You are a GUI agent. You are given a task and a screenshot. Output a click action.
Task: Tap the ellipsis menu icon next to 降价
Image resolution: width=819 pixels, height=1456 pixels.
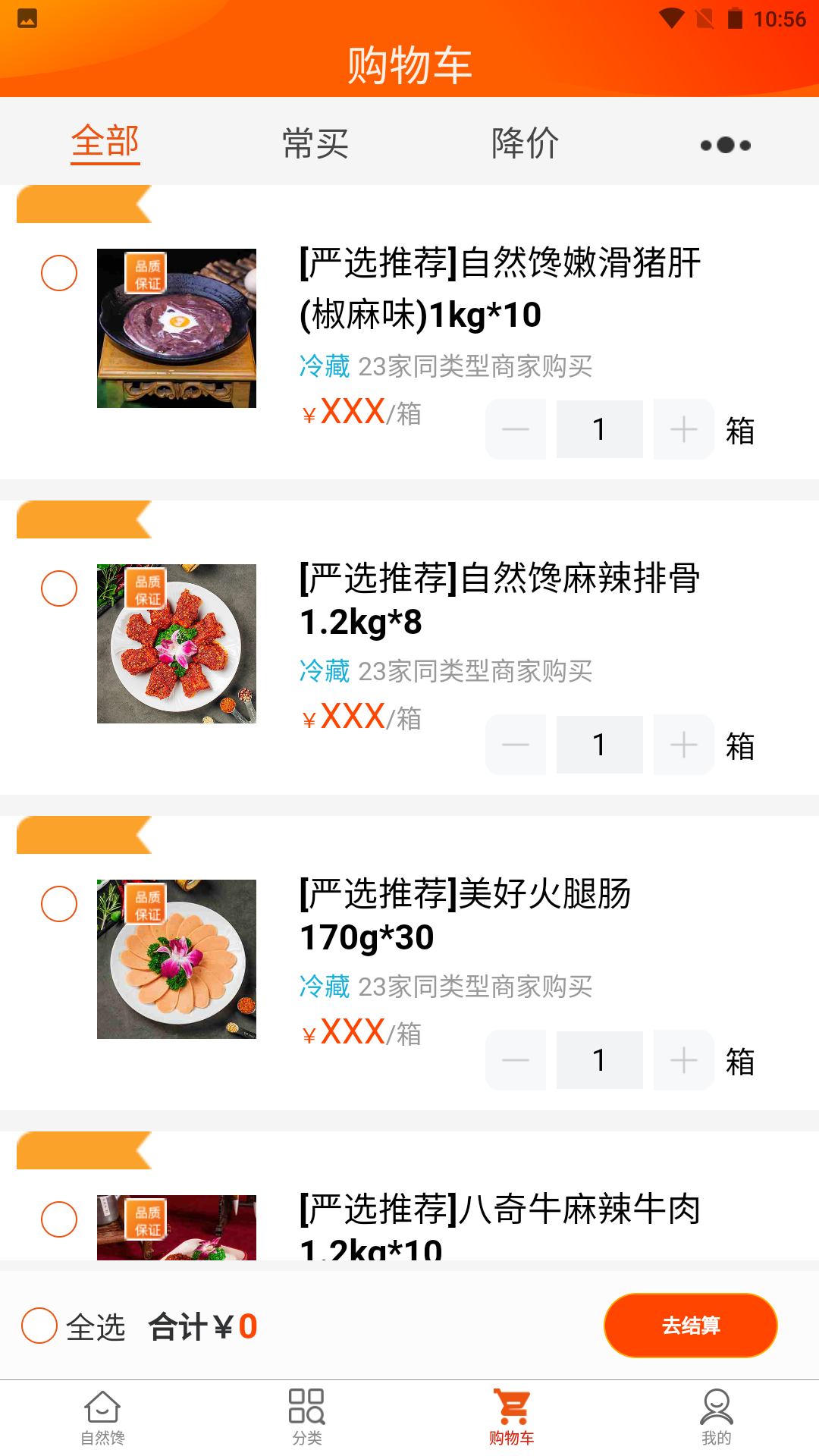click(x=723, y=144)
